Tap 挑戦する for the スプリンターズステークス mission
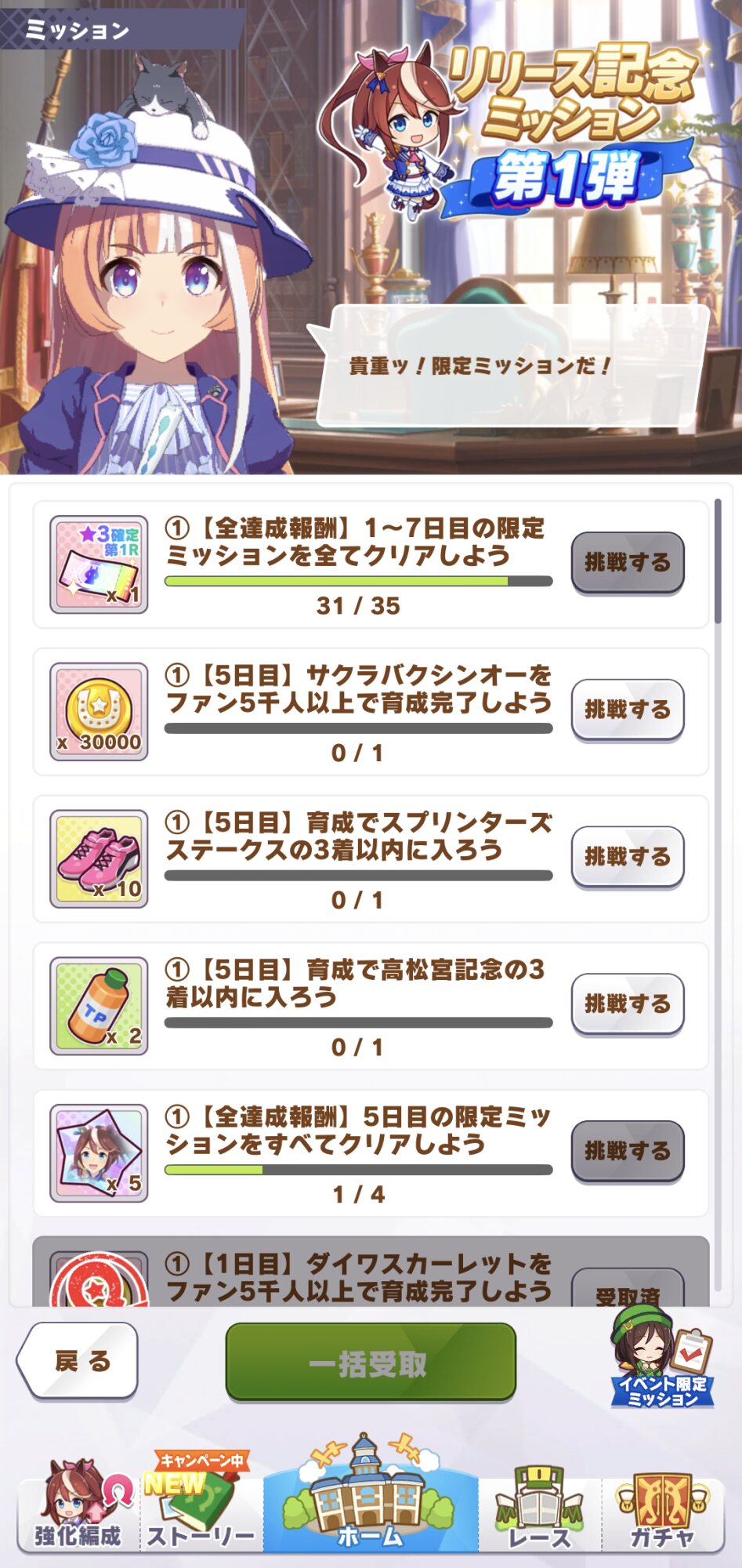This screenshot has width=742, height=1568. [x=628, y=857]
